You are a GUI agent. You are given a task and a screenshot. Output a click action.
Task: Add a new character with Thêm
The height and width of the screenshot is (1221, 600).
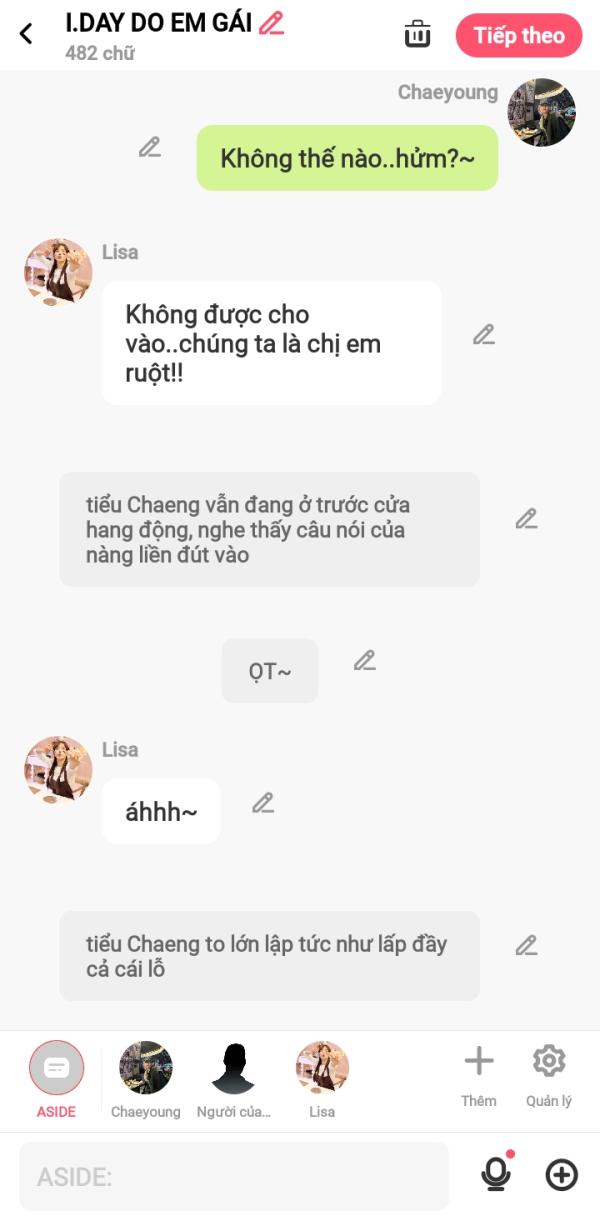pyautogui.click(x=479, y=1072)
